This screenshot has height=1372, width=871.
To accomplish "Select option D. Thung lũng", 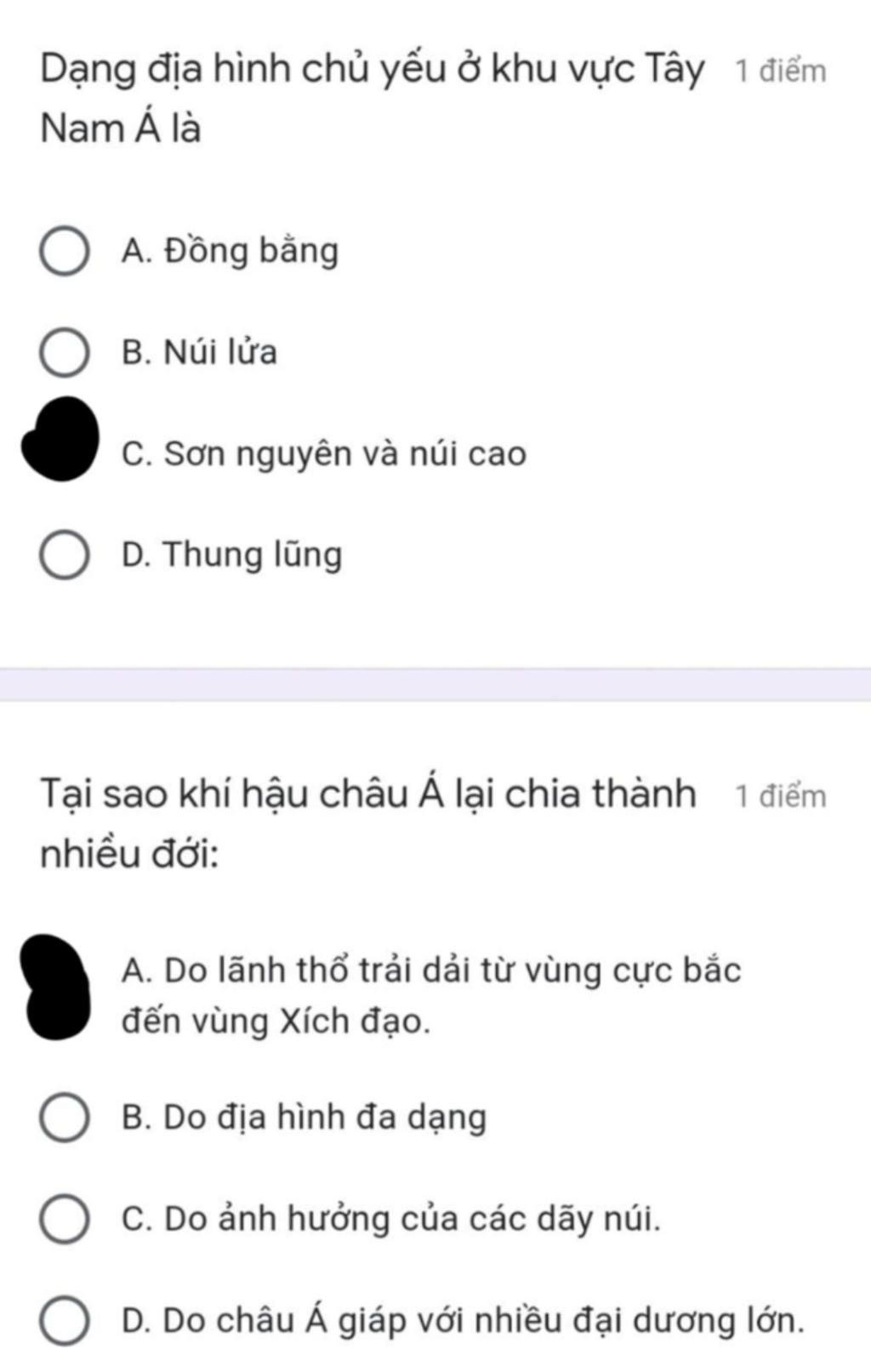I will point(65,555).
